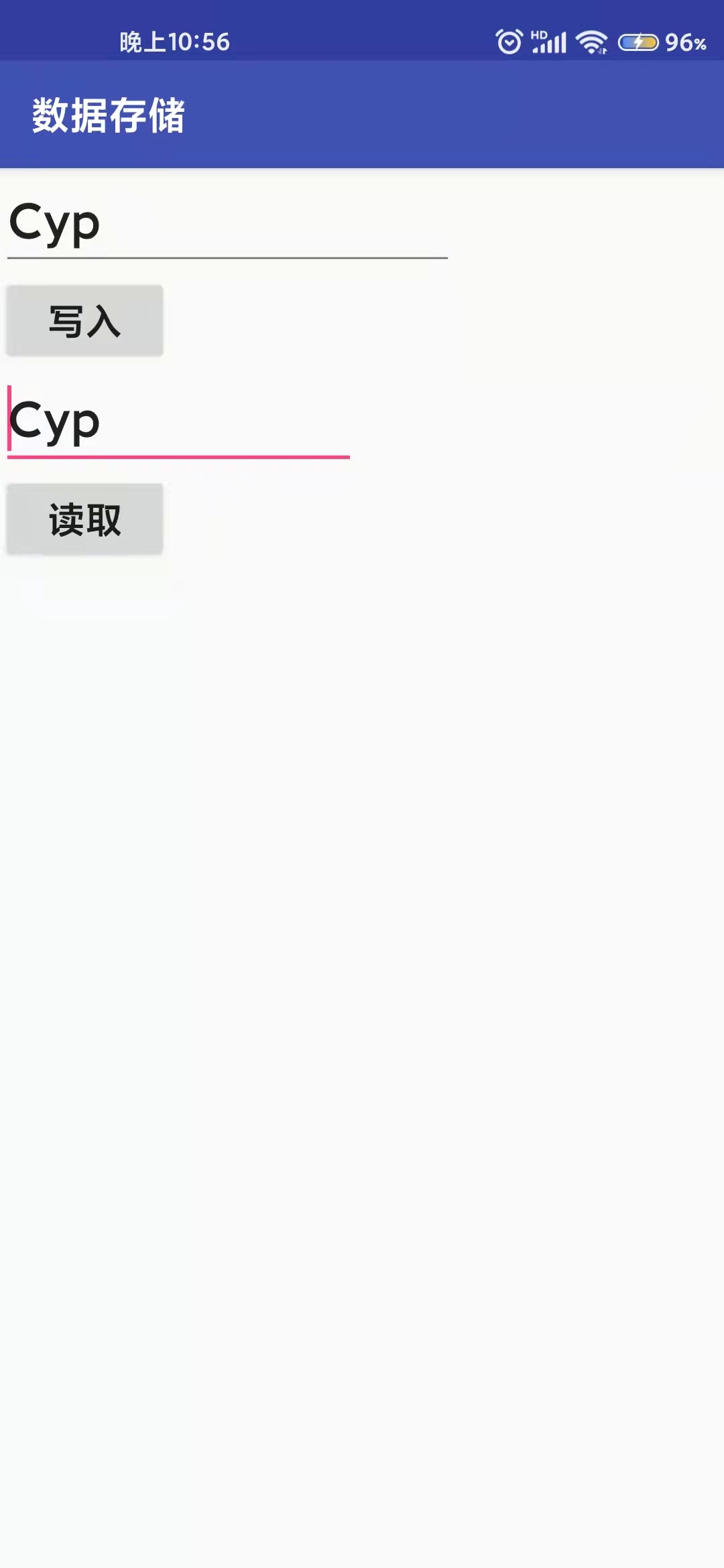The width and height of the screenshot is (724, 1568).
Task: Tap the text field above the 读取 button
Action: (x=178, y=422)
